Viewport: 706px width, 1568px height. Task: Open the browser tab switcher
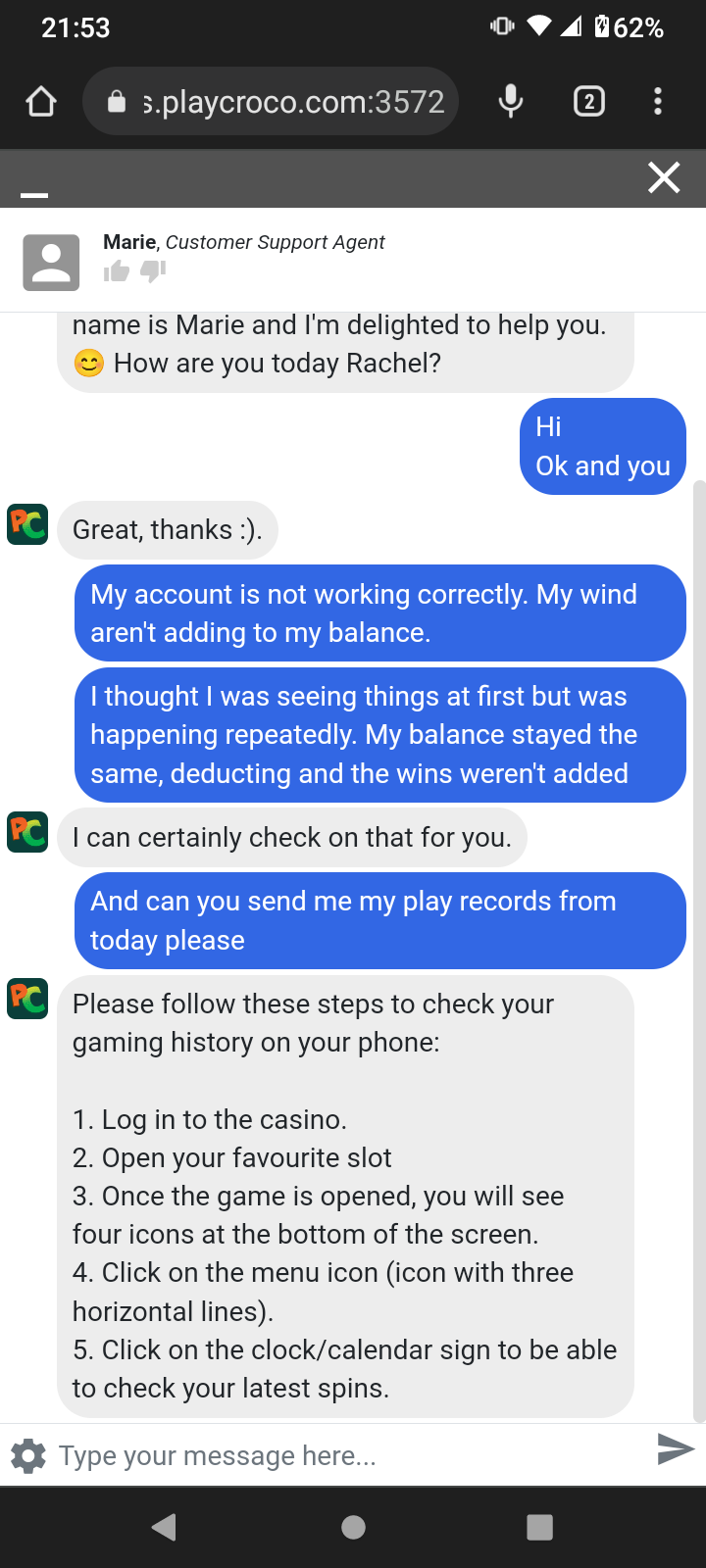coord(588,101)
